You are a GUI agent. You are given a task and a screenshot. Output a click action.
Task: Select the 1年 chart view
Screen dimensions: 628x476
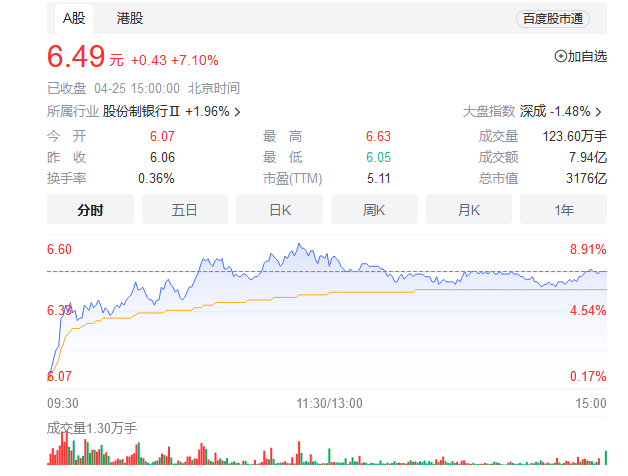[x=564, y=210]
